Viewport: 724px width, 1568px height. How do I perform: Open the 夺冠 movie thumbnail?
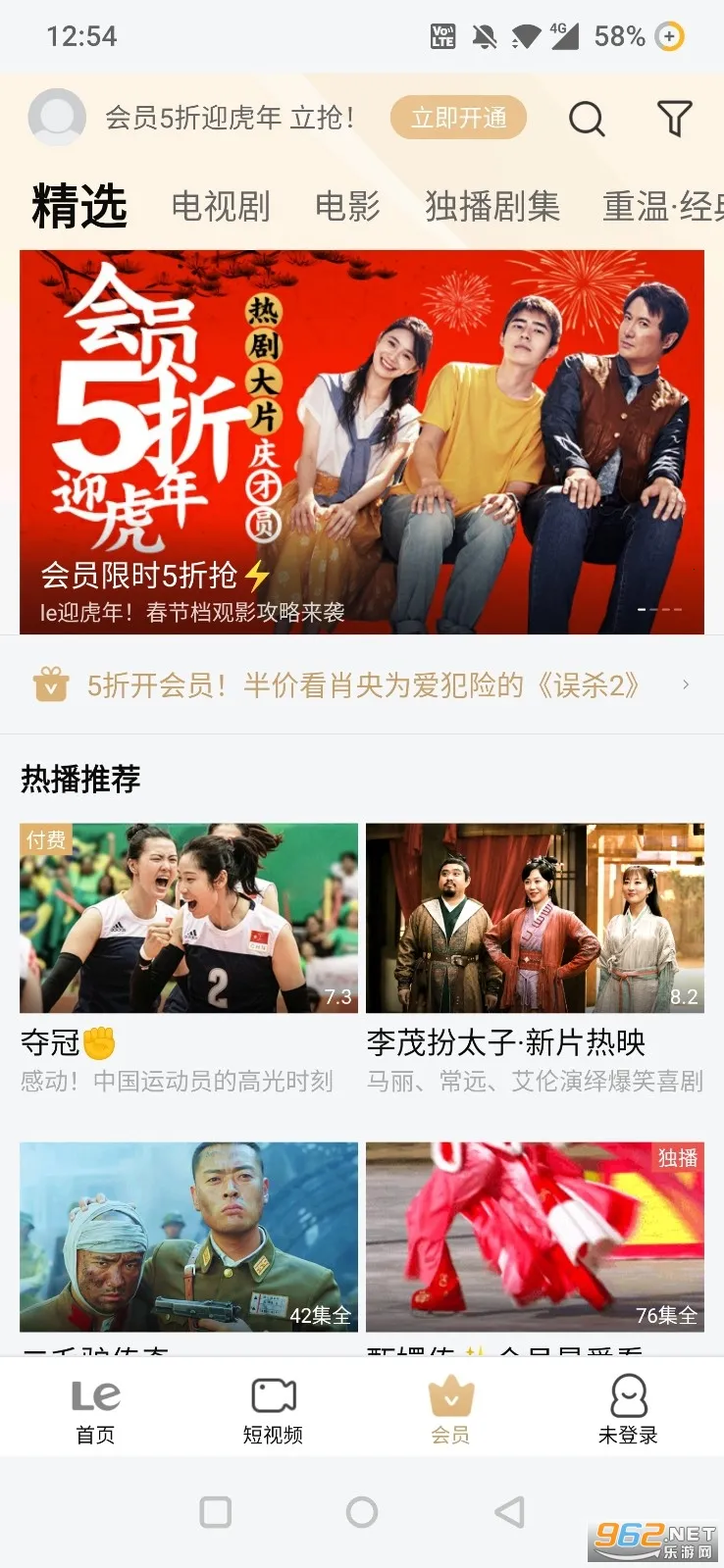pyautogui.click(x=187, y=917)
